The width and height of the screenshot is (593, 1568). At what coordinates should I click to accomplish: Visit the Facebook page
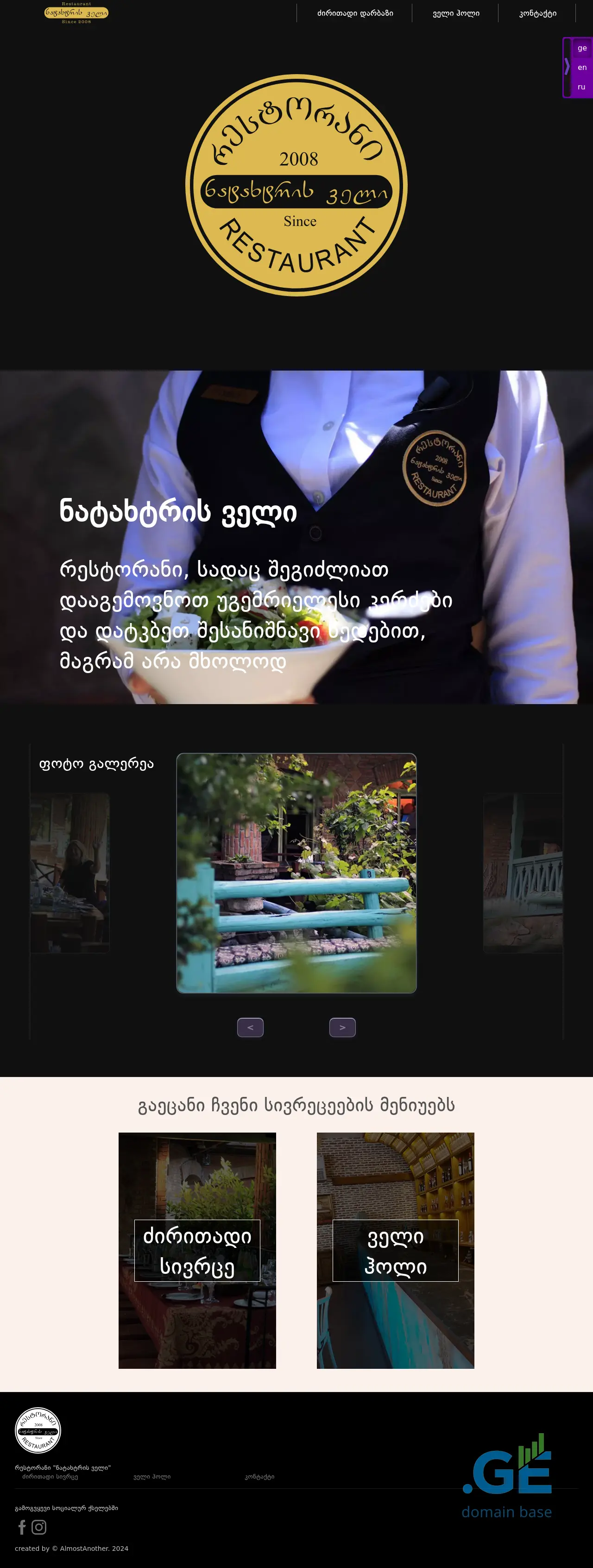coord(22,1527)
